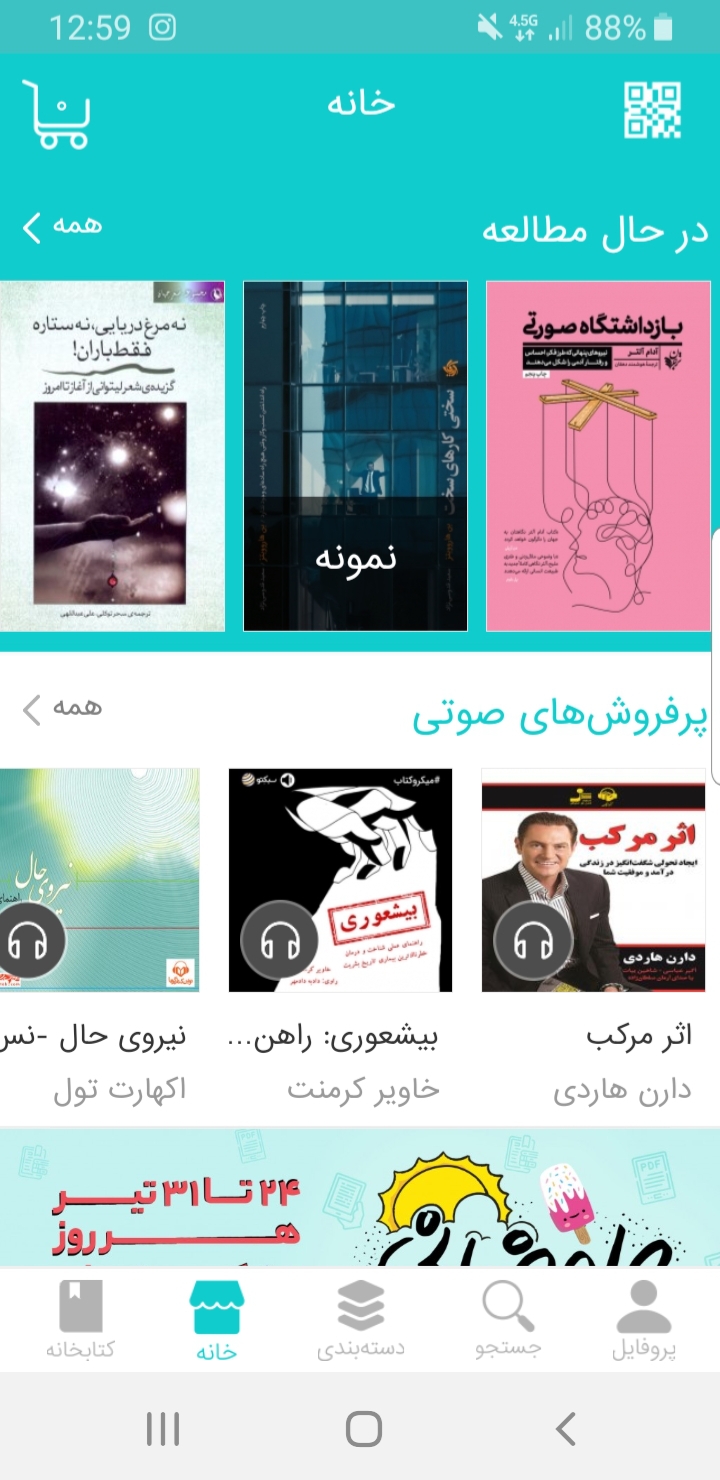Open the audiobook اثر مرکب
Screen dimensions: 720x1480
pyautogui.click(x=601, y=880)
